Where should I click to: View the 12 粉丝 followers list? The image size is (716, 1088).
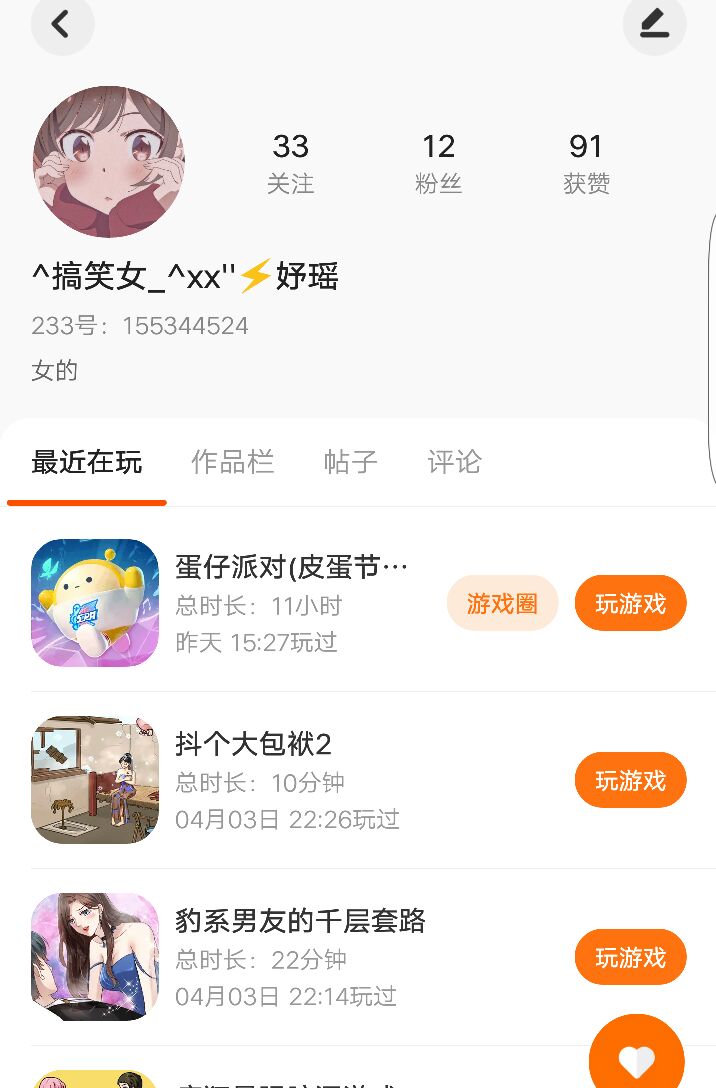tap(438, 163)
